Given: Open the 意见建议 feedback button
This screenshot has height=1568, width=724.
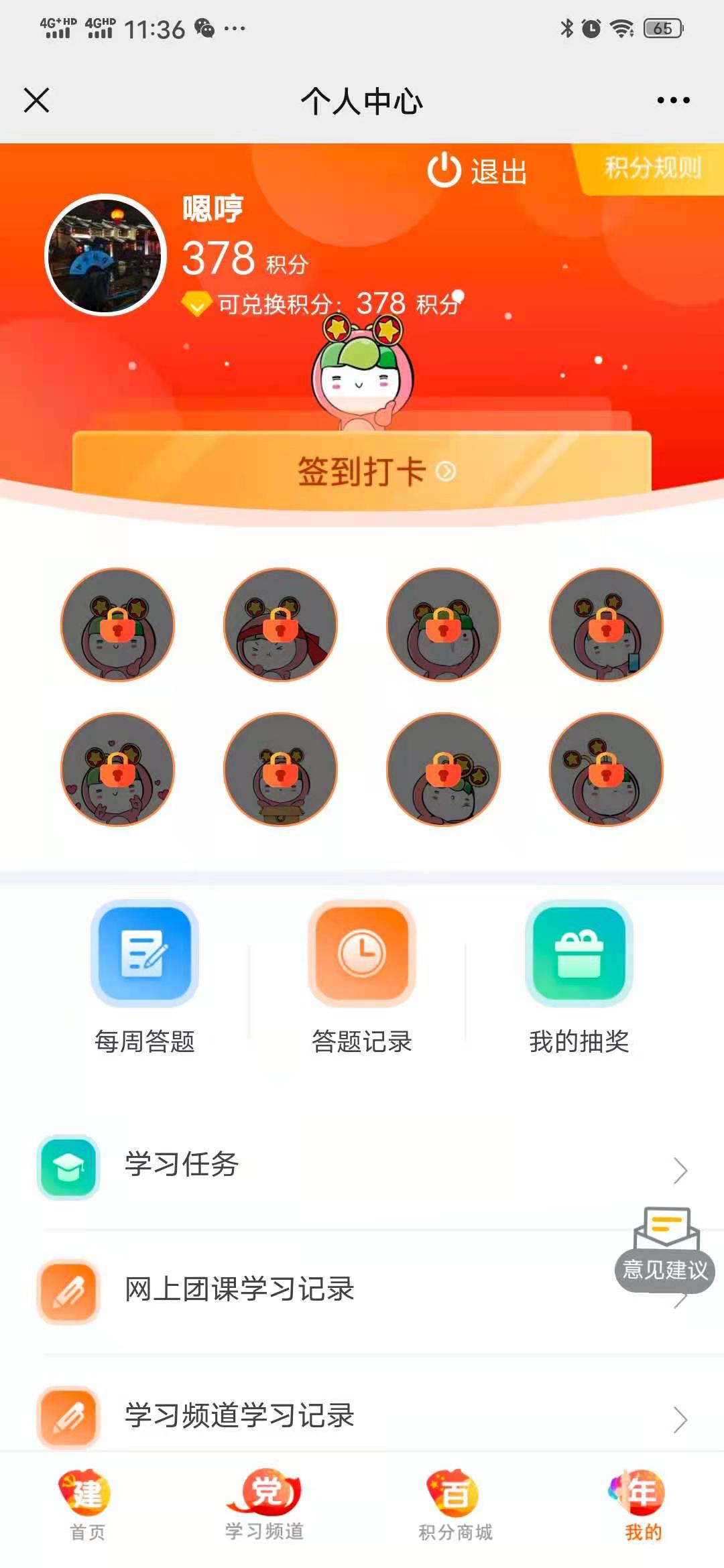Looking at the screenshot, I should tap(666, 1250).
